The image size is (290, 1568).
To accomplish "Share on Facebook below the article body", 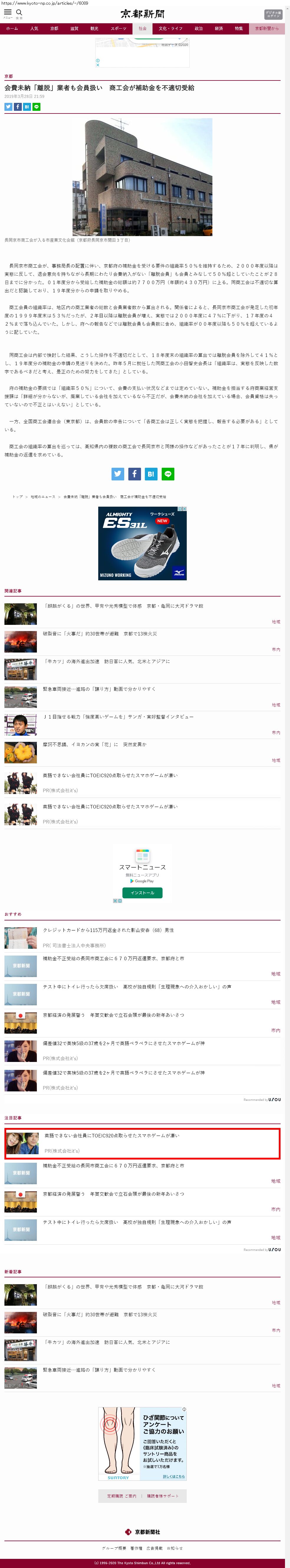I will [135, 474].
